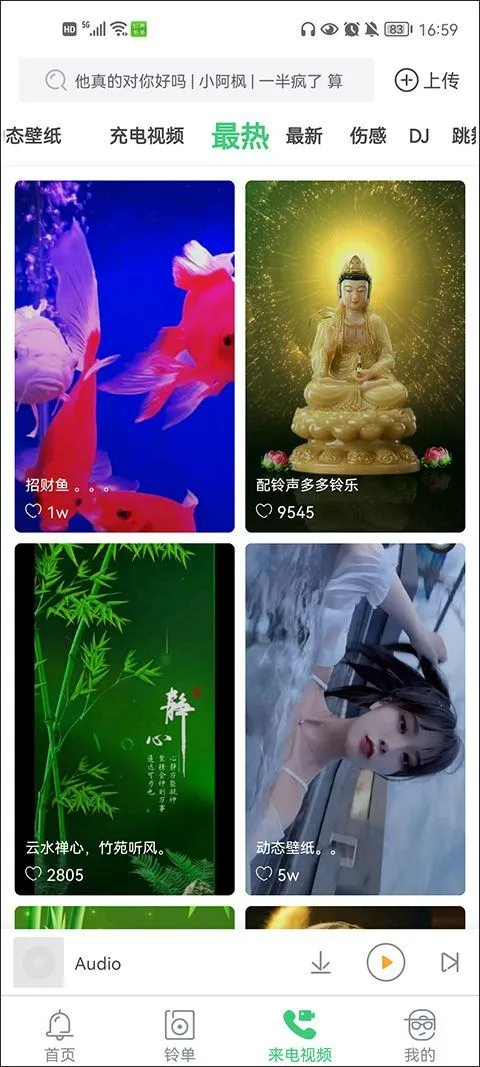Open the 动态壁纸 girl video
Screen dimensions: 480x1067
pos(355,719)
